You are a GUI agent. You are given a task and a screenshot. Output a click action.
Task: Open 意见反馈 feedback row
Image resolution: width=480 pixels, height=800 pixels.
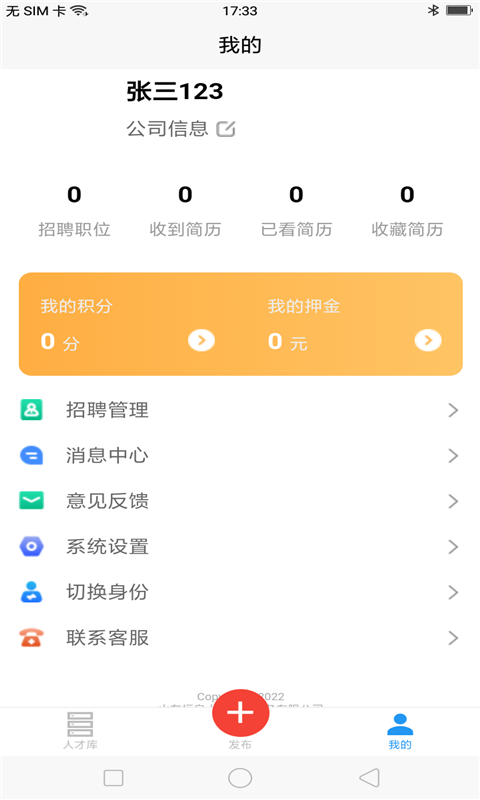[x=240, y=501]
